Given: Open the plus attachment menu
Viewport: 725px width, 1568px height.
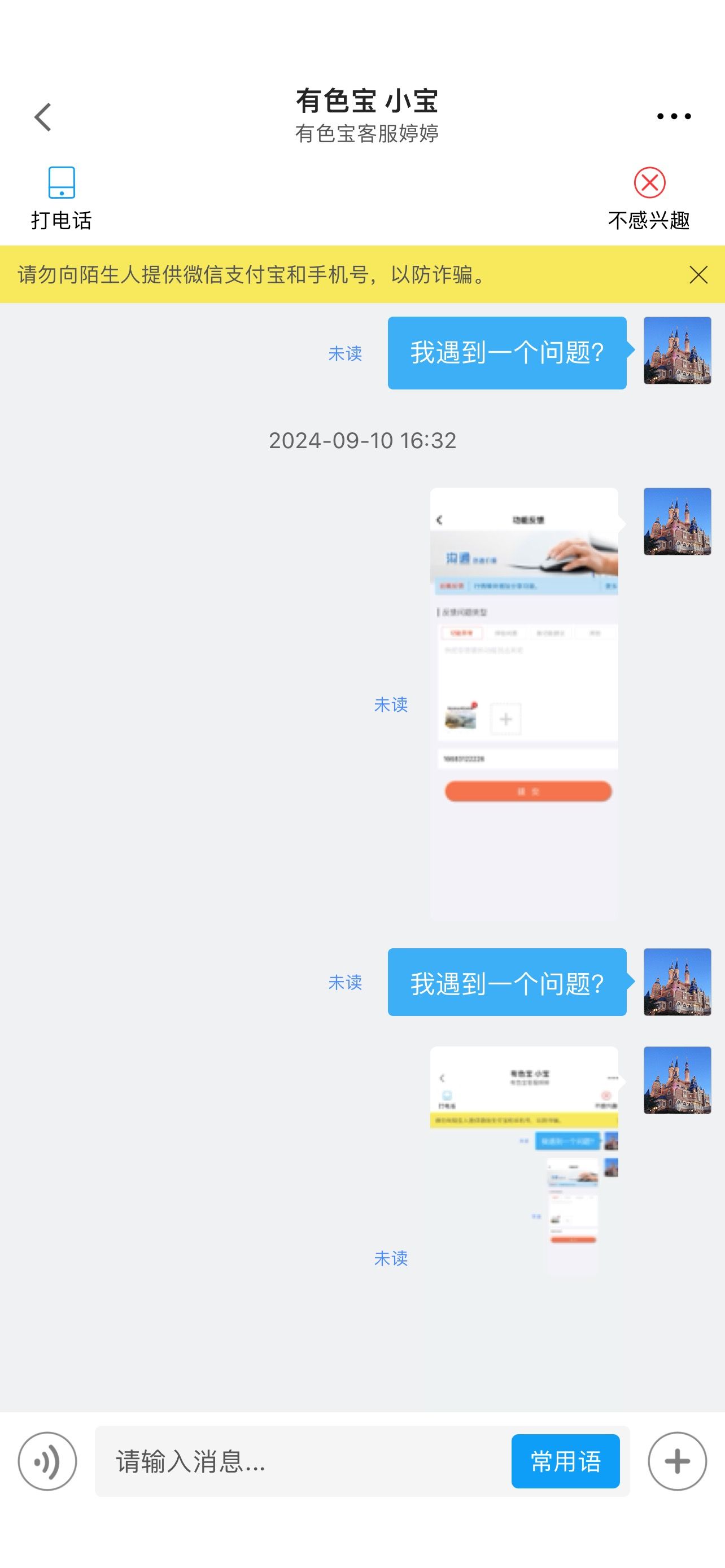Looking at the screenshot, I should (677, 1461).
